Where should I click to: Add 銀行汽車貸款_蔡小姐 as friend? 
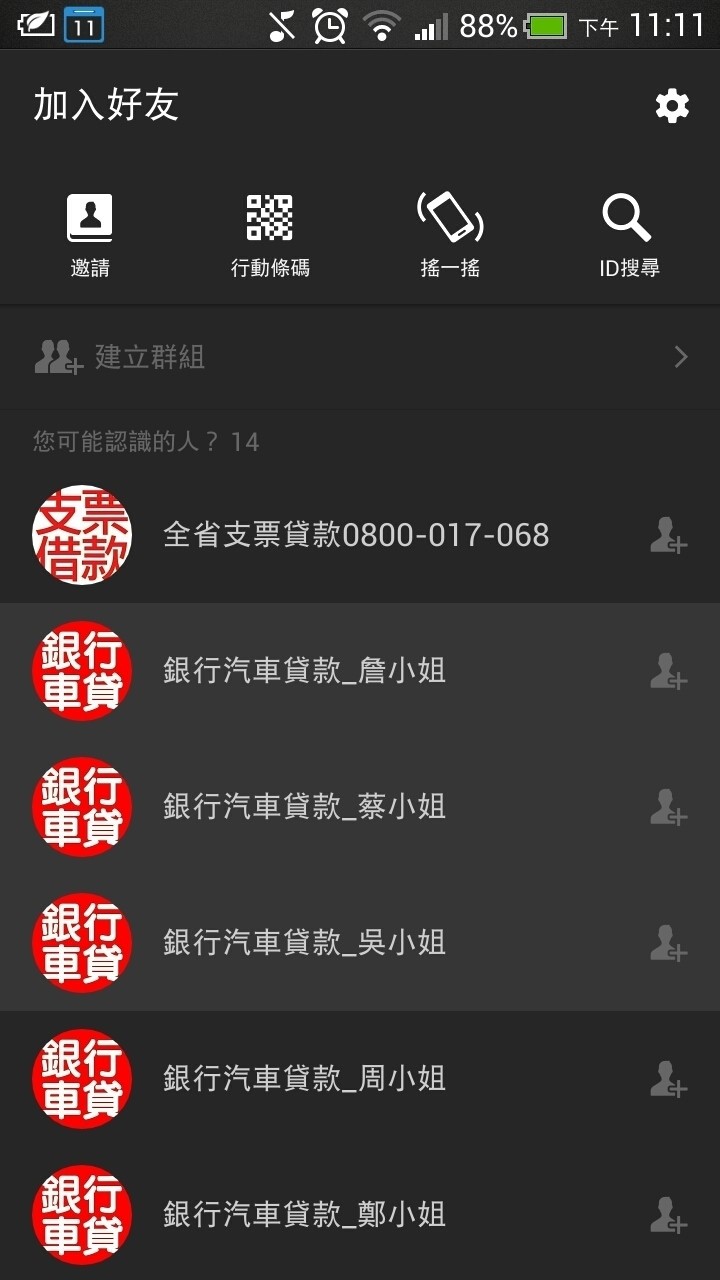(668, 807)
